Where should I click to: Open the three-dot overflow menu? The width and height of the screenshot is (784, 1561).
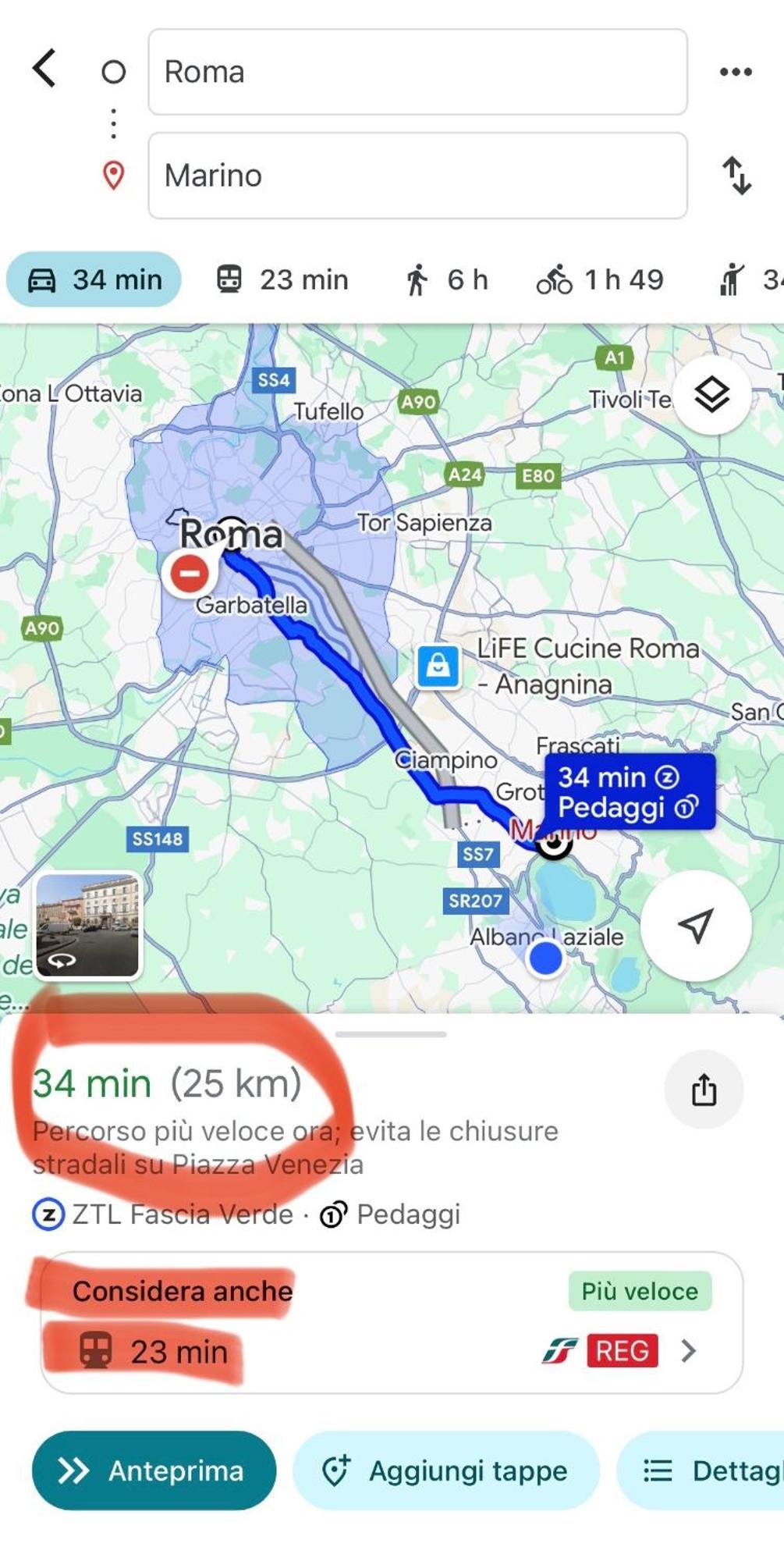(735, 72)
